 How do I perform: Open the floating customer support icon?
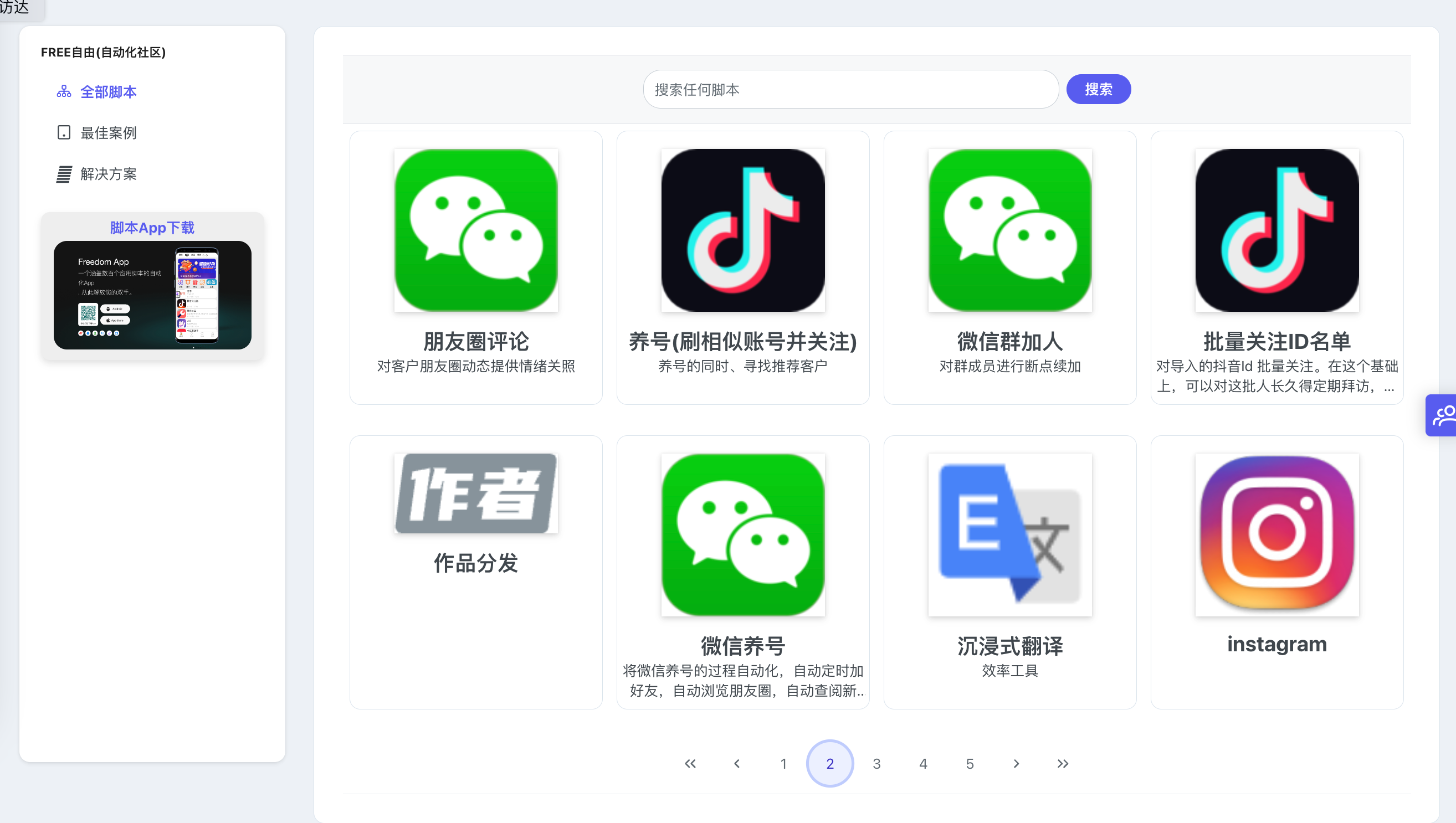(1443, 415)
